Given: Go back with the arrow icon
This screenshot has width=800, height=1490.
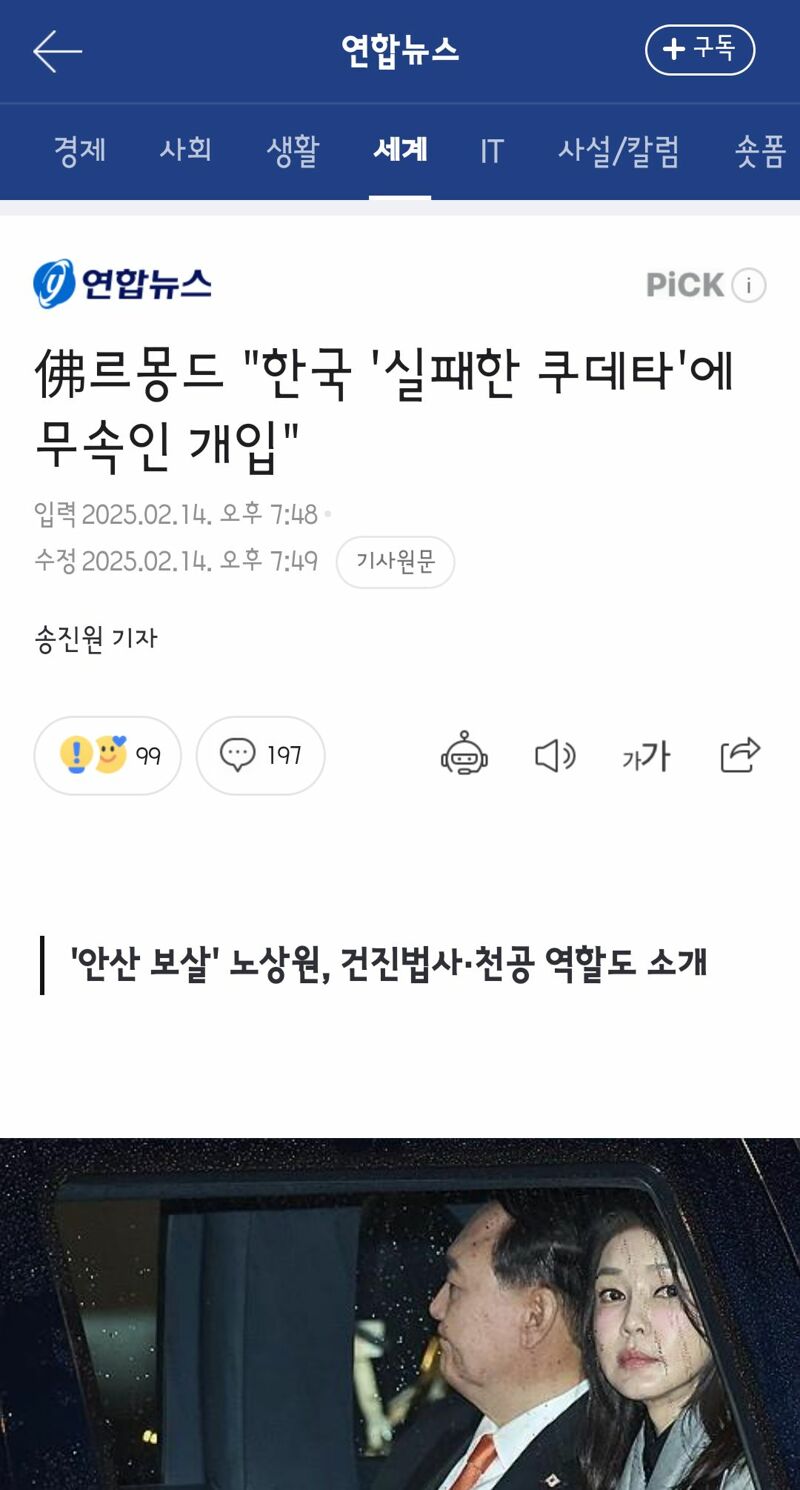Looking at the screenshot, I should coord(57,51).
